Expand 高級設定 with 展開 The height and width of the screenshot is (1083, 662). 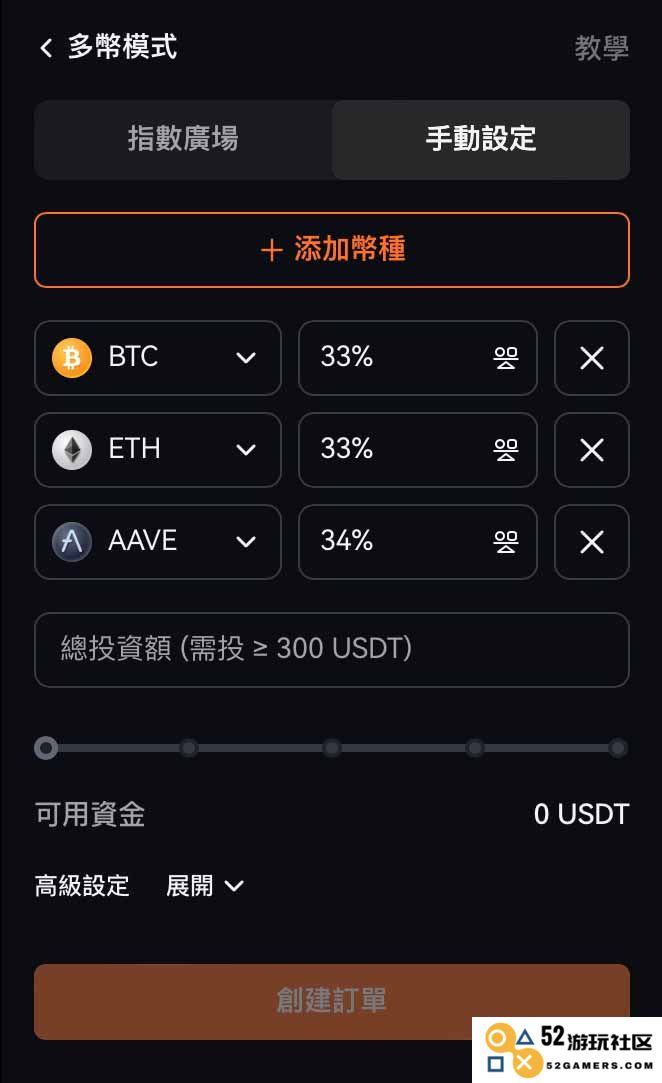(205, 885)
